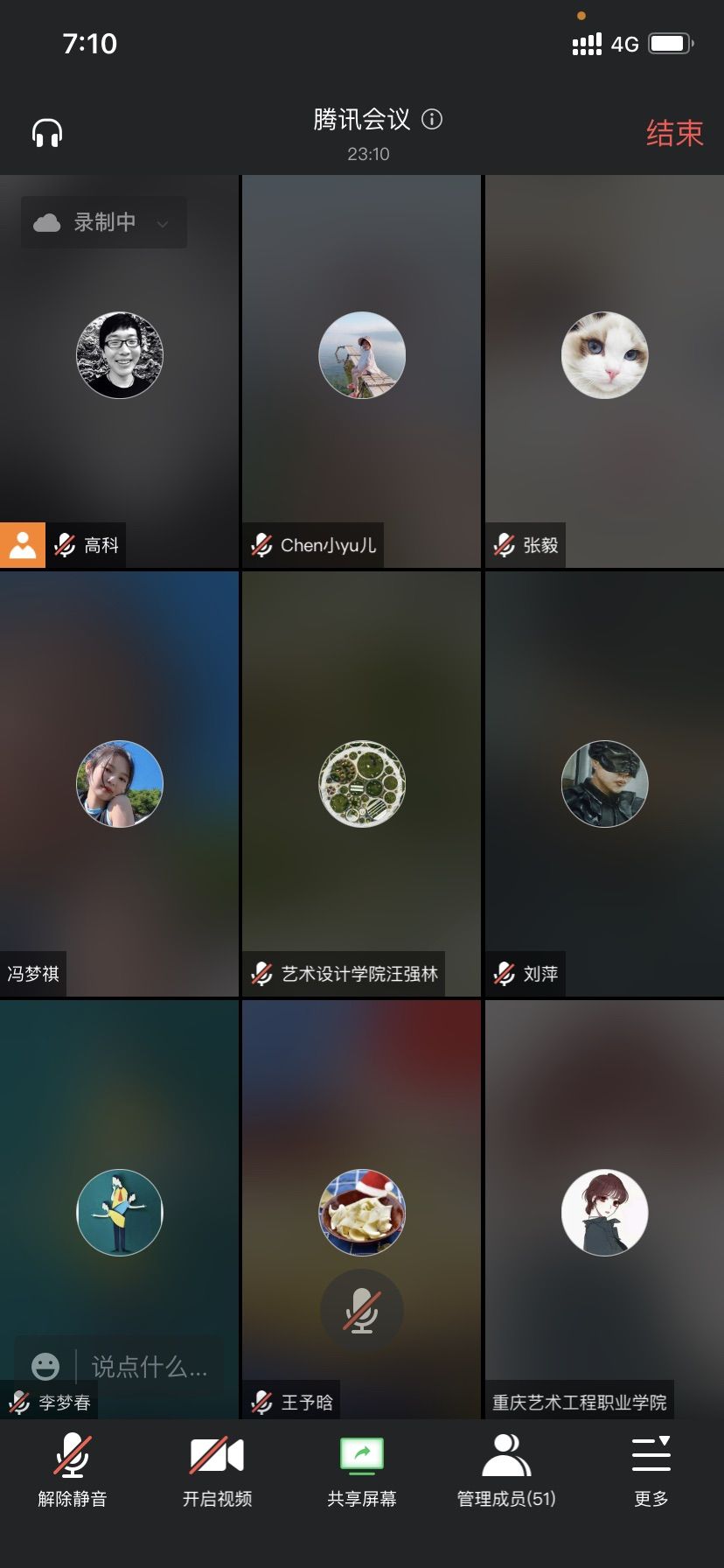Tap the 说点什么 chat input

(149, 1366)
